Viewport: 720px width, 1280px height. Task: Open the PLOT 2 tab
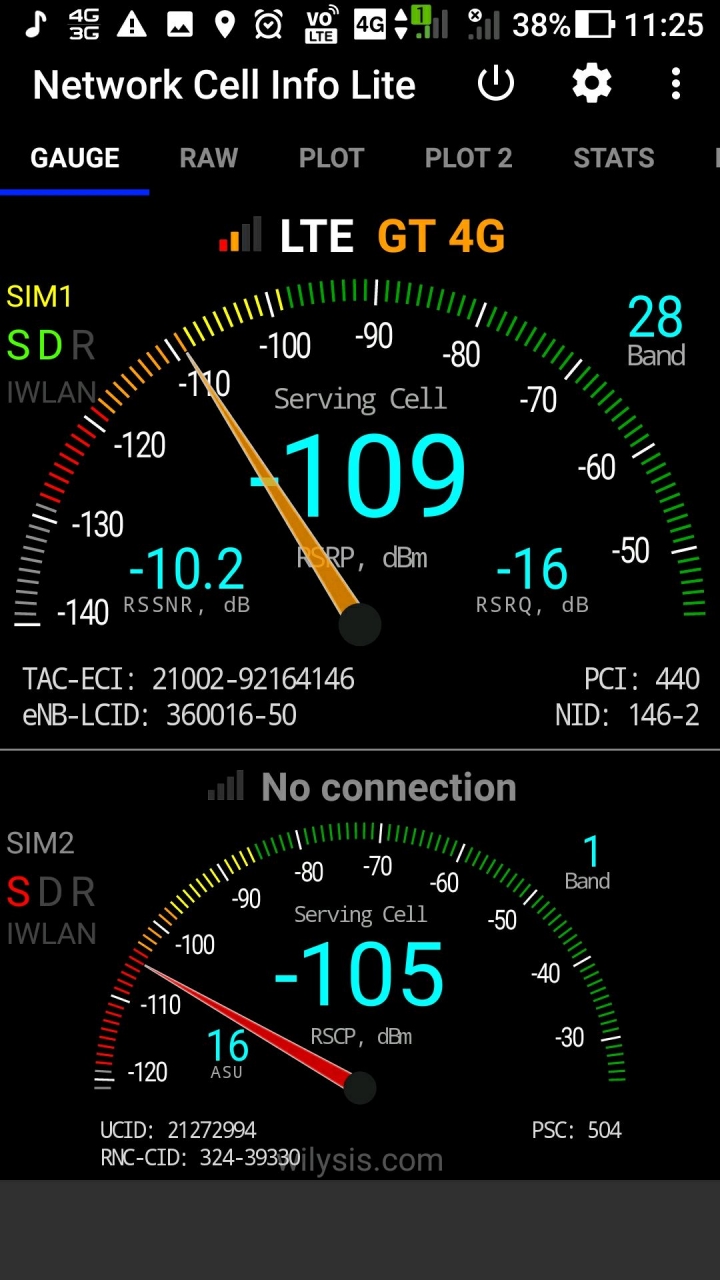pyautogui.click(x=468, y=158)
